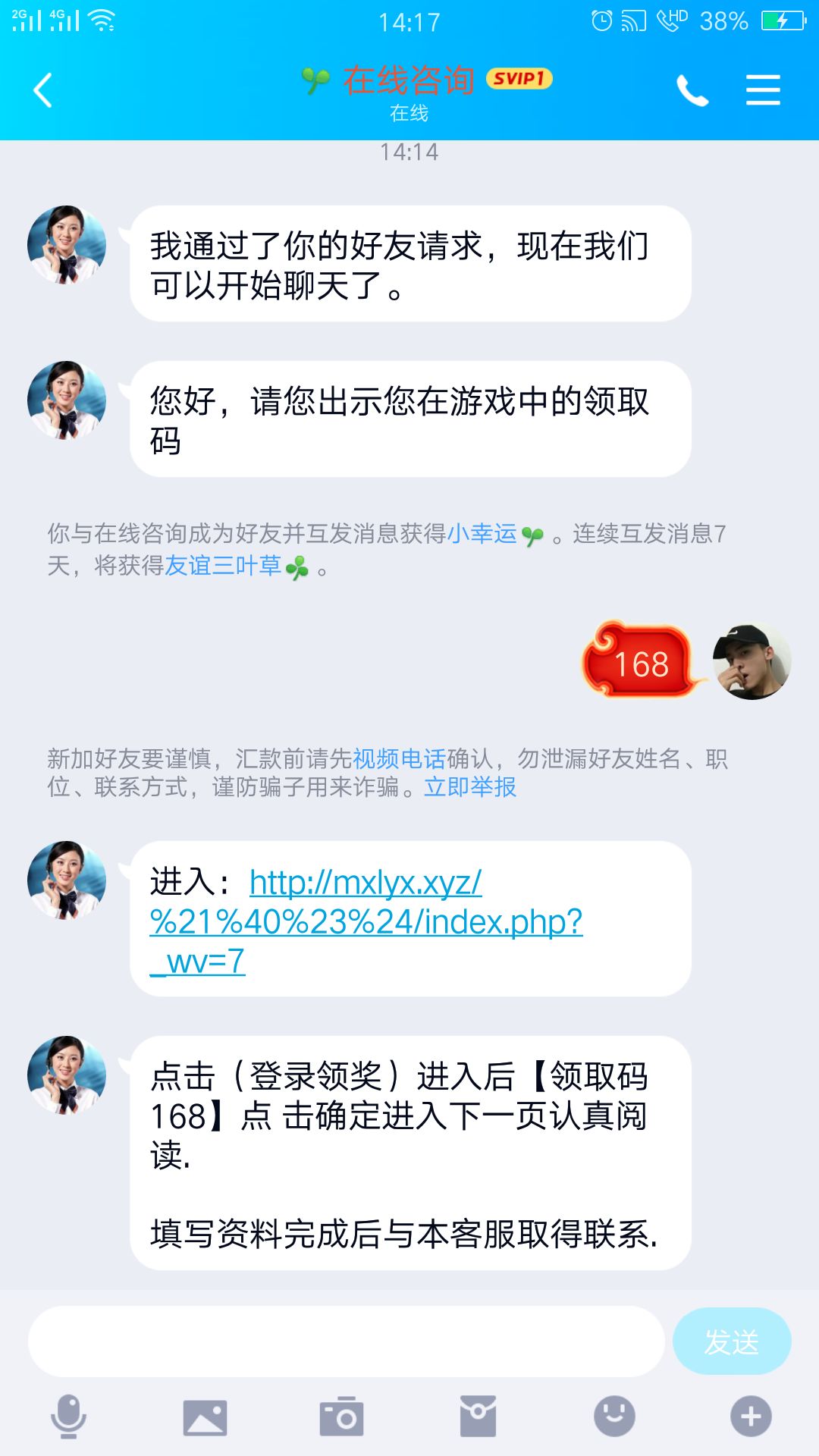Screen dimensions: 819x1456
Task: Open the 小幸运 badge link
Action: click(482, 534)
